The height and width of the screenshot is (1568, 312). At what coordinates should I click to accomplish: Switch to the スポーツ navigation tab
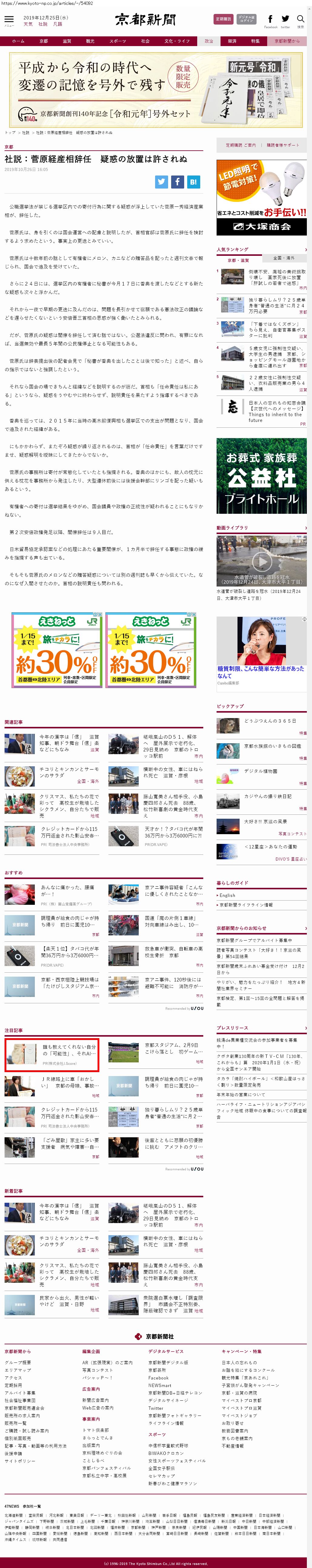[x=118, y=42]
